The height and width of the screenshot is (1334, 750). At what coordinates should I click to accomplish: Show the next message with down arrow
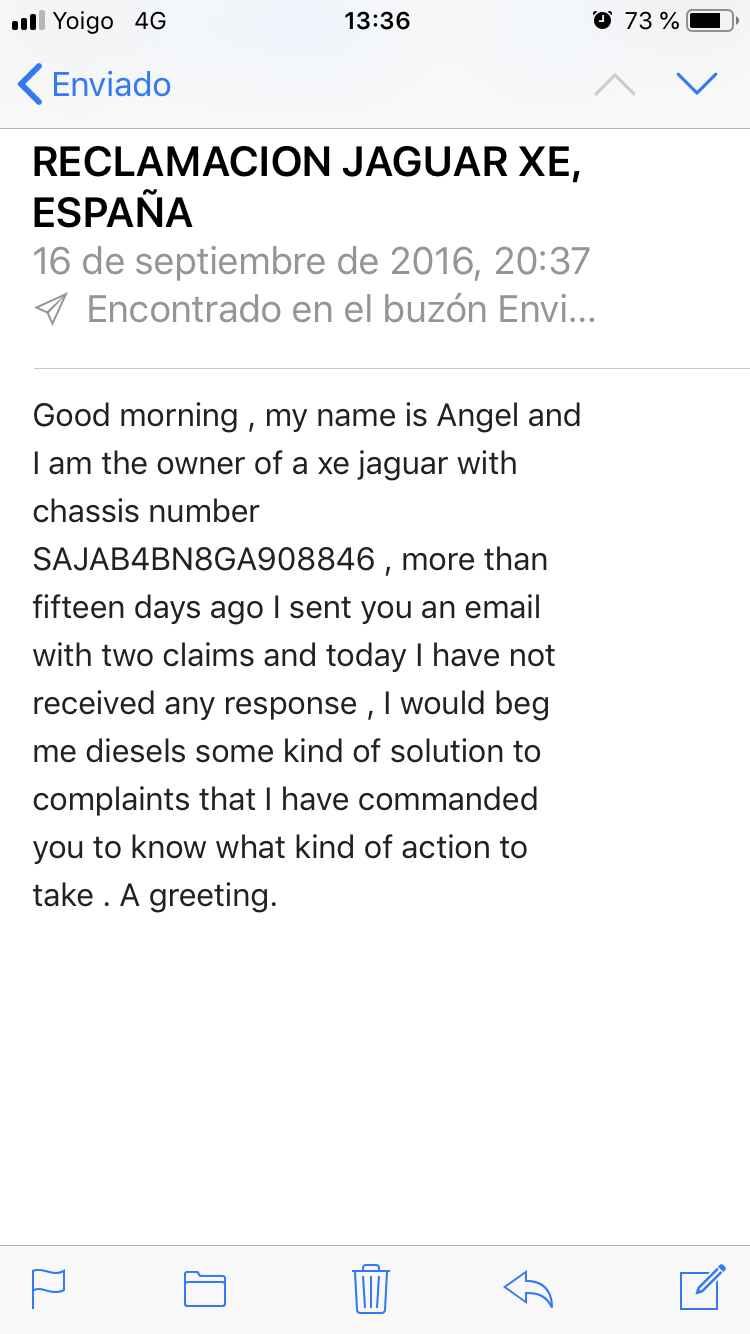(697, 85)
